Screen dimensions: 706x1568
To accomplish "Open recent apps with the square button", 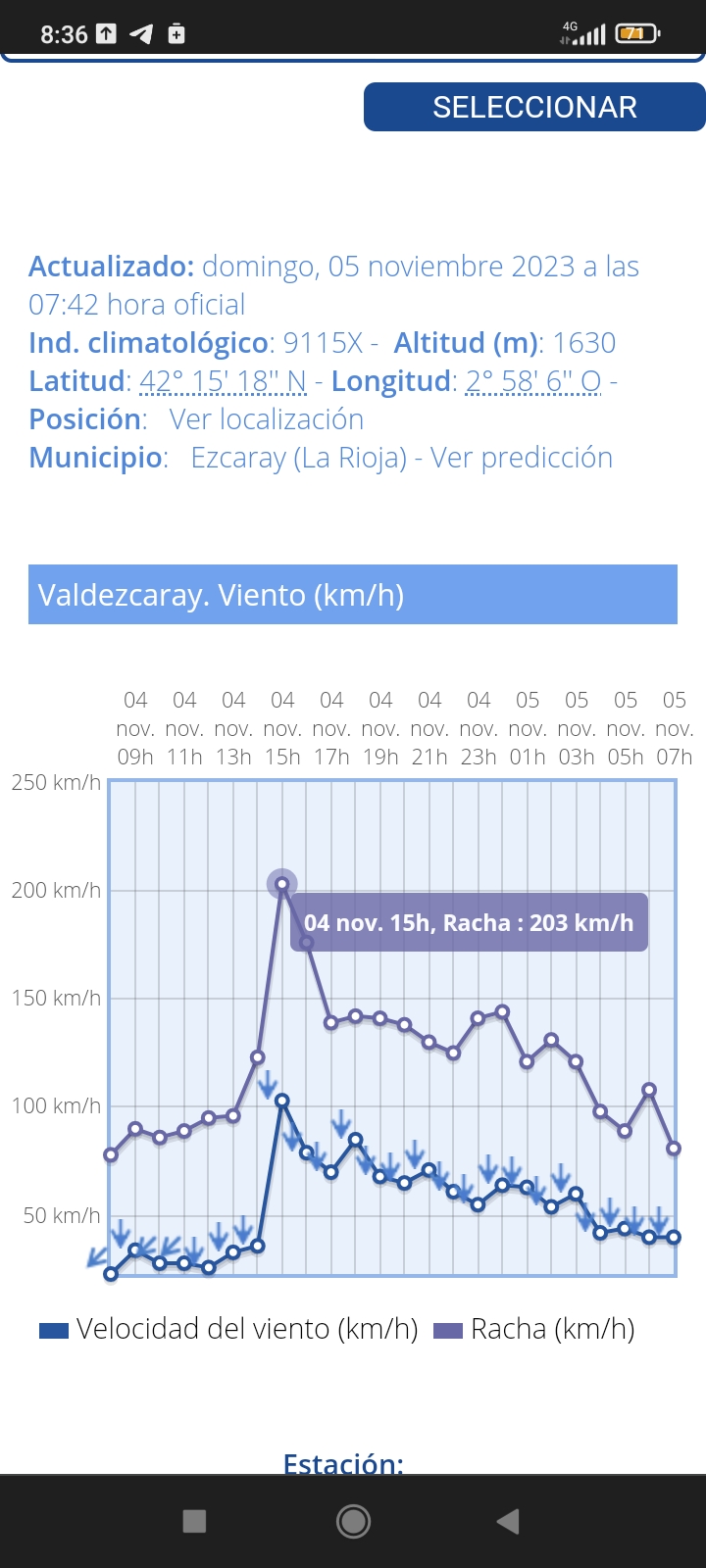I will [195, 1521].
